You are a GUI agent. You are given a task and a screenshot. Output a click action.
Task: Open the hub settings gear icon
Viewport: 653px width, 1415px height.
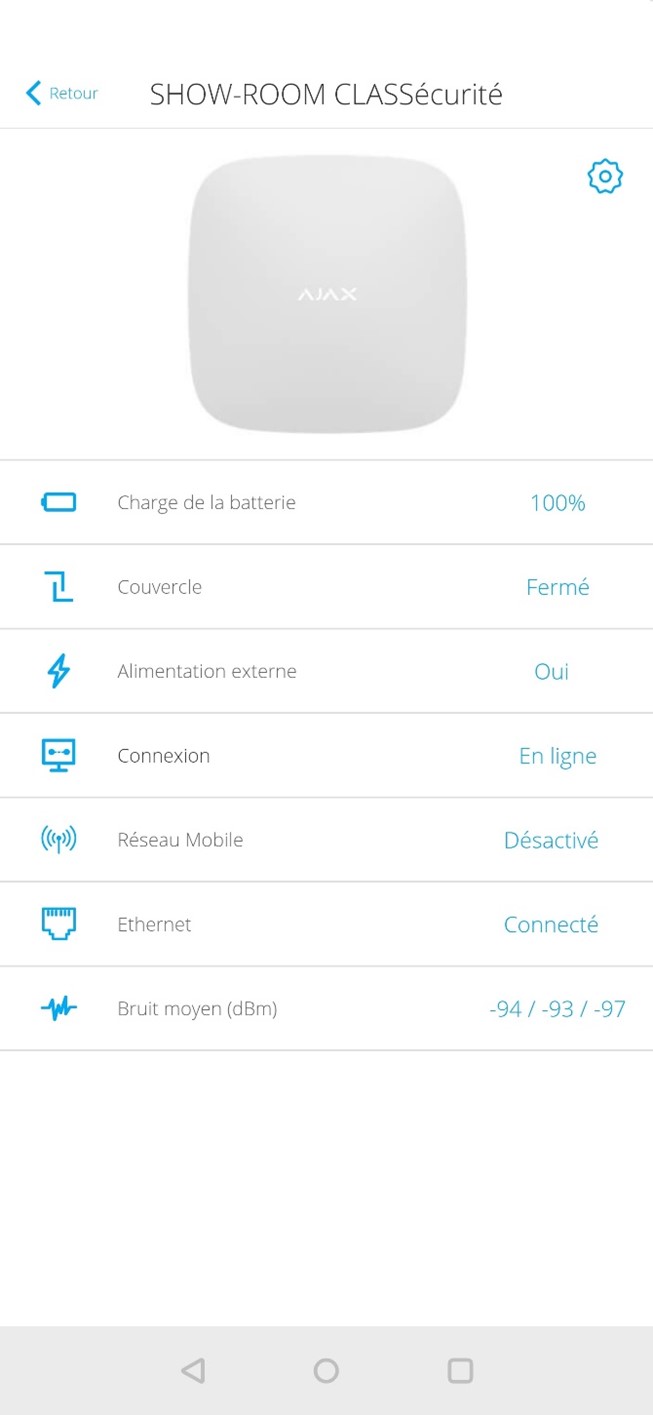coord(605,177)
